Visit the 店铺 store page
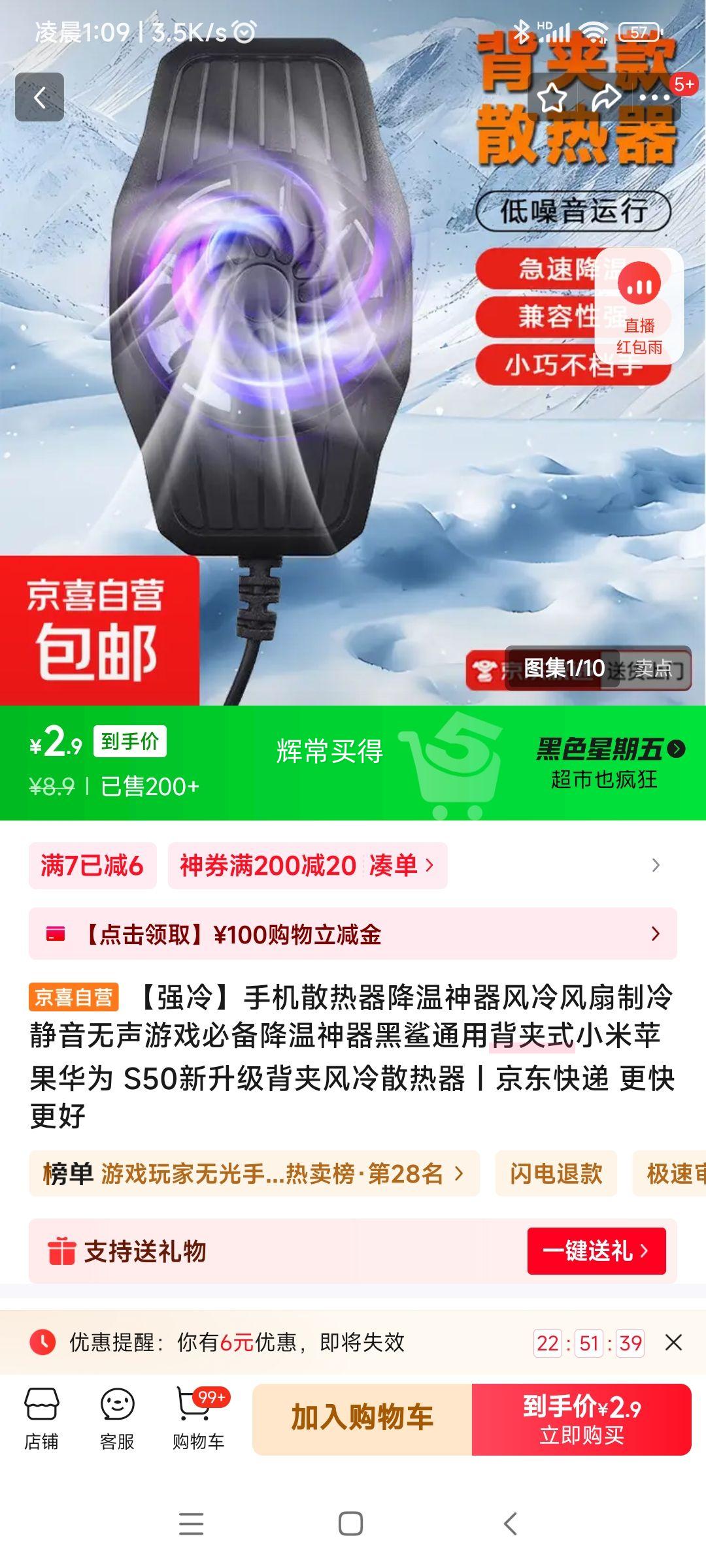This screenshot has width=706, height=1568. pos(42,1420)
